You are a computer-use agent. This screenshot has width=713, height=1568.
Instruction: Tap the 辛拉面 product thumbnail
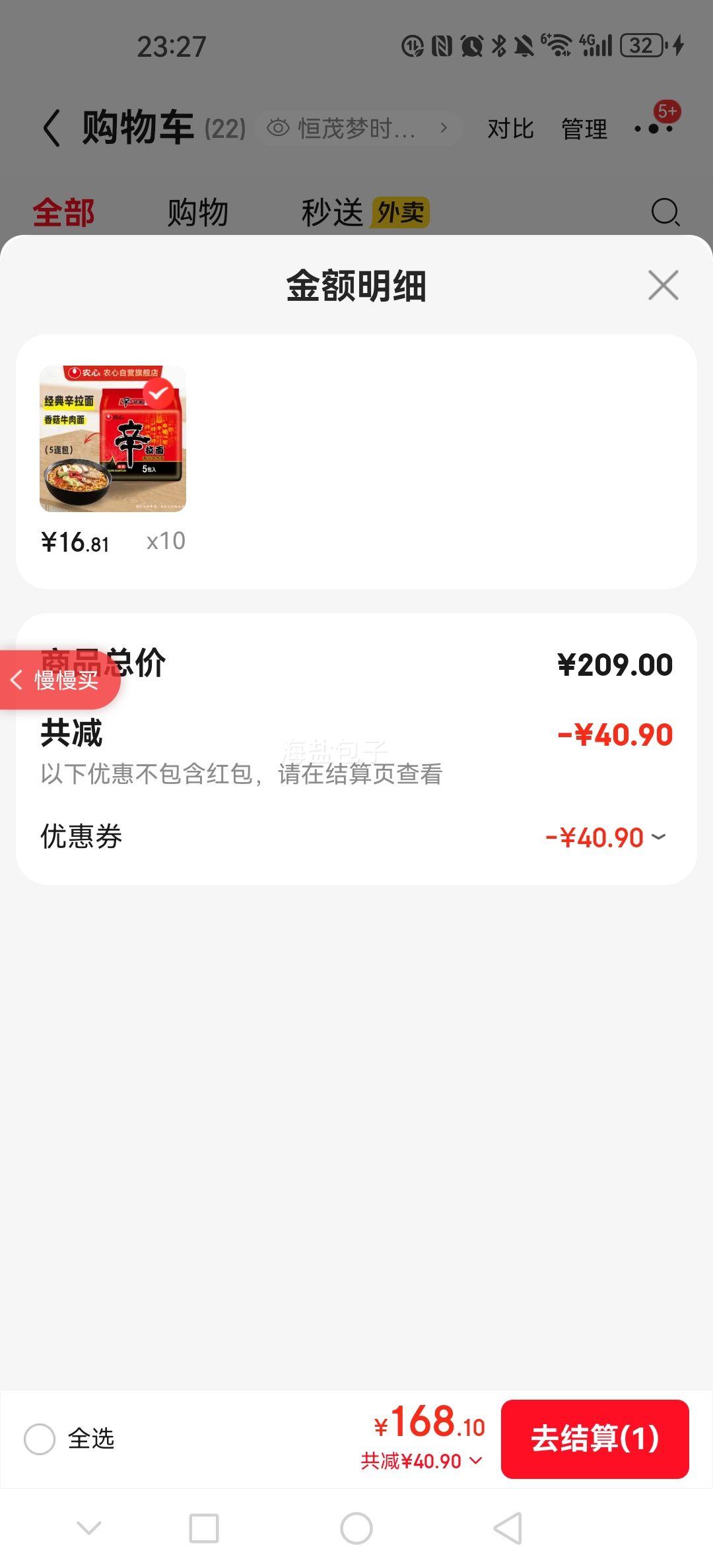(x=113, y=438)
